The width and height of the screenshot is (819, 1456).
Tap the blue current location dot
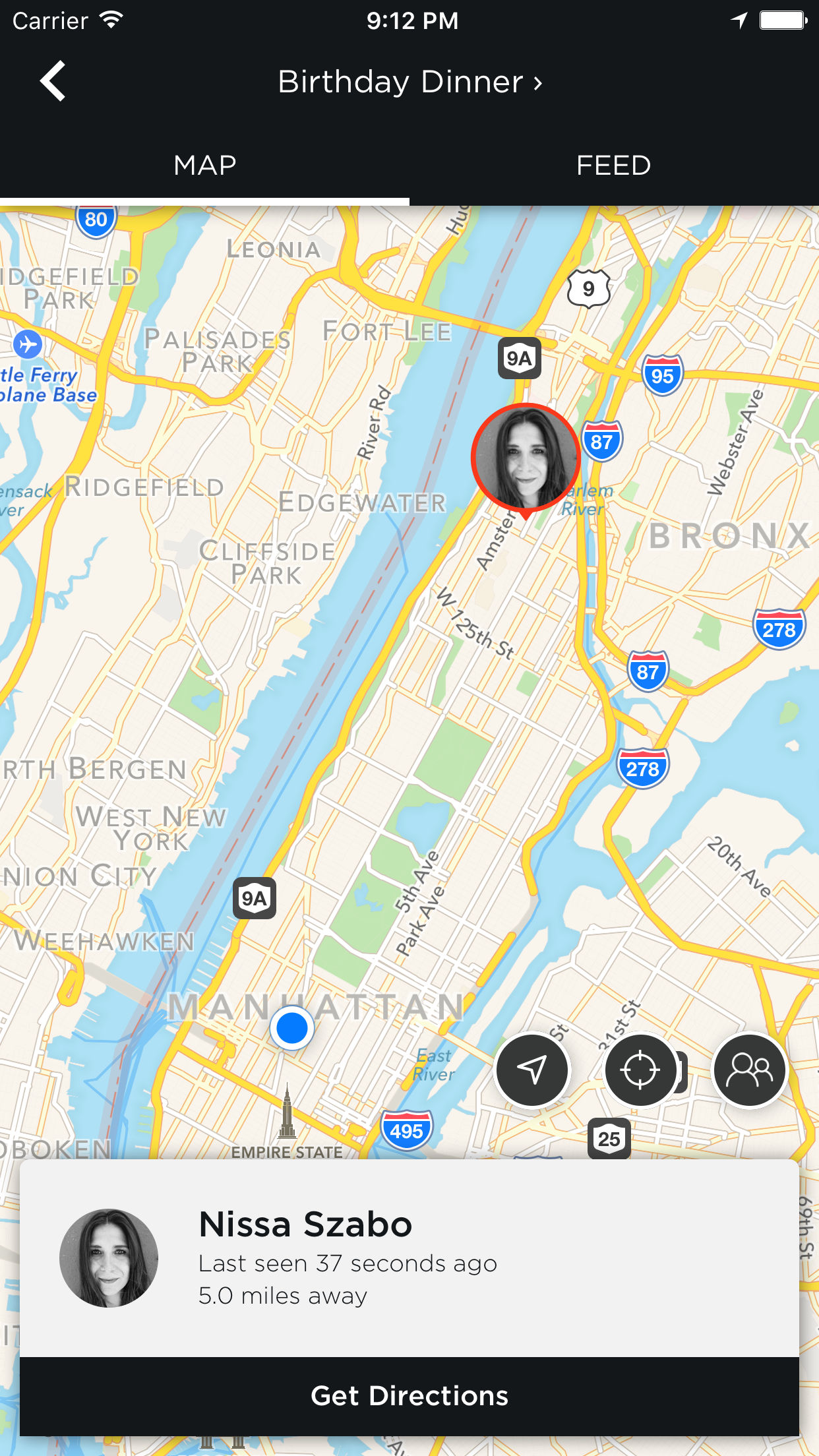pyautogui.click(x=291, y=1027)
